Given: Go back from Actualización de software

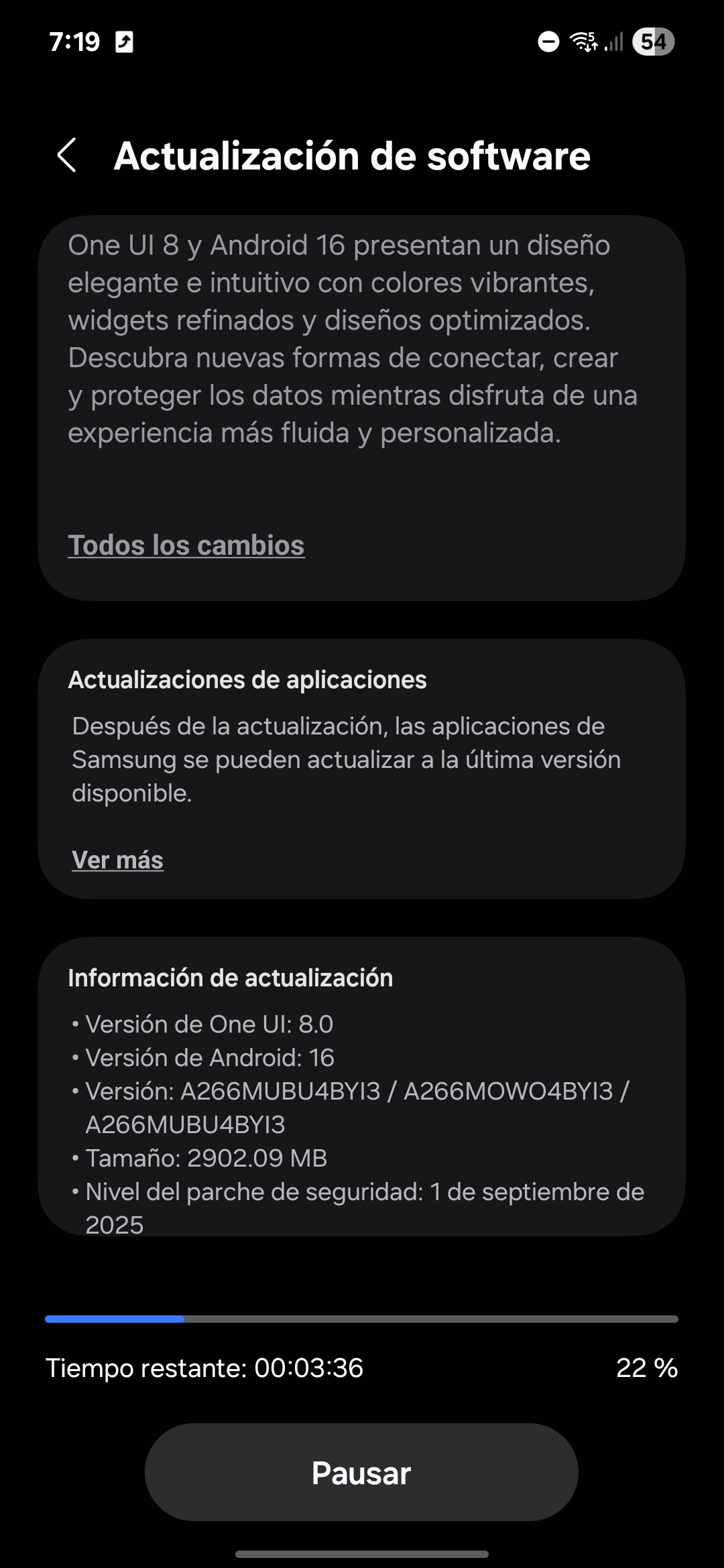Looking at the screenshot, I should tap(66, 155).
